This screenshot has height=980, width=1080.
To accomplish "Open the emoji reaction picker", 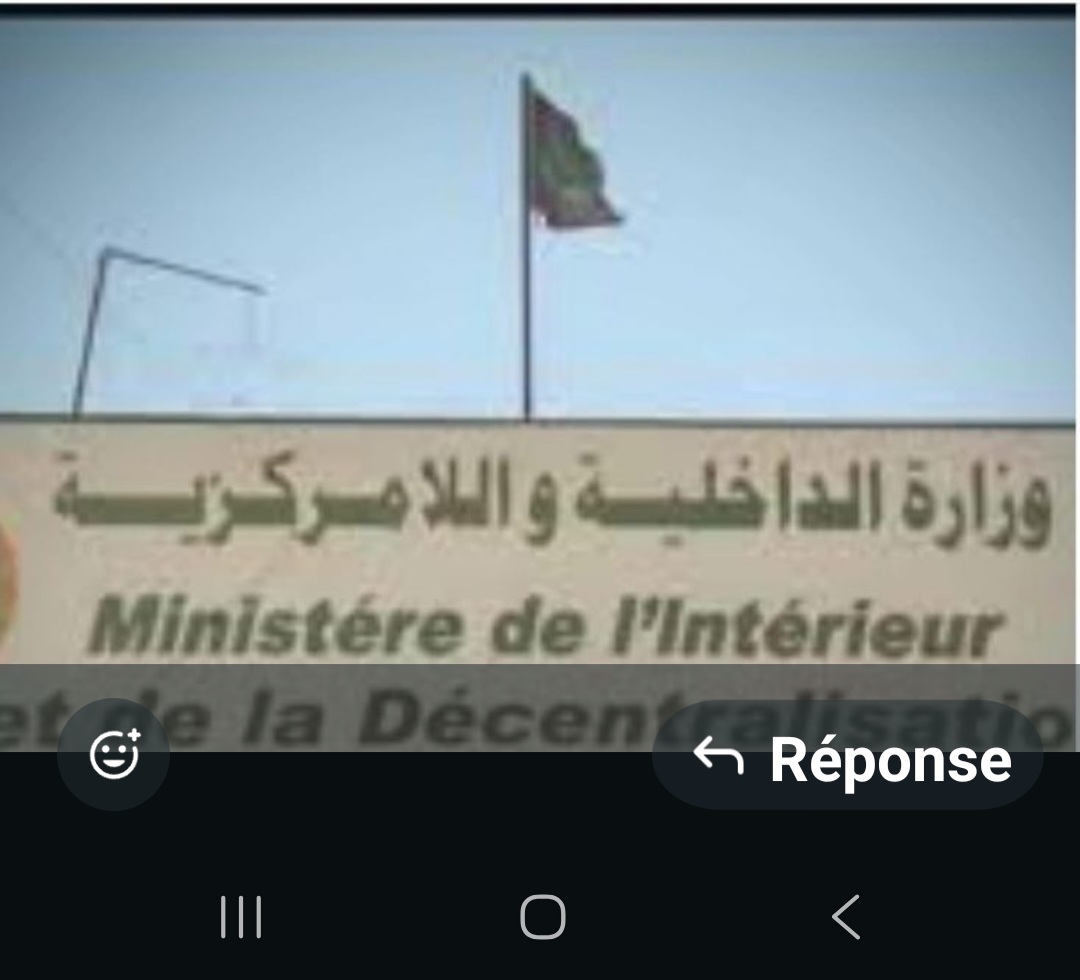I will (113, 755).
